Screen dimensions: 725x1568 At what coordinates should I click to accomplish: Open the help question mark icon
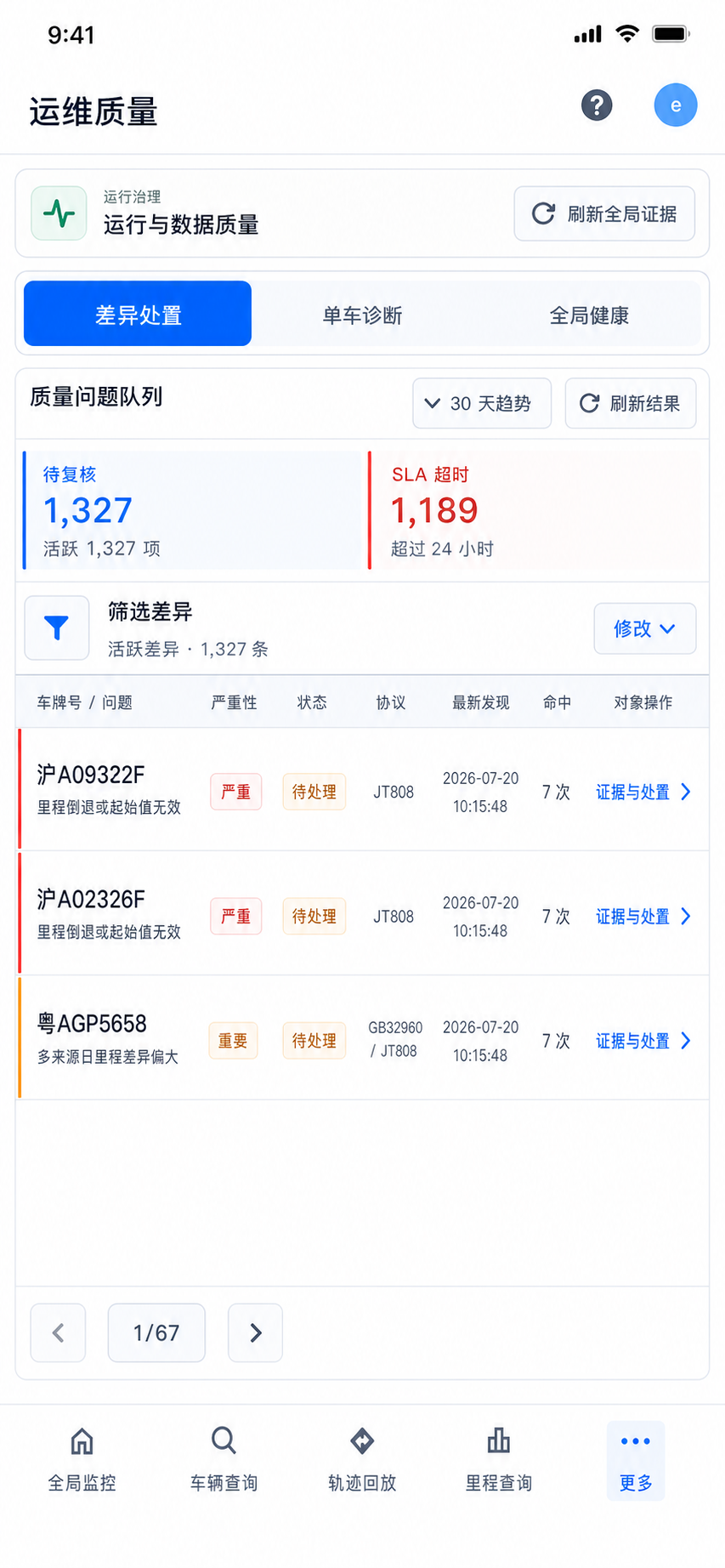pos(597,105)
